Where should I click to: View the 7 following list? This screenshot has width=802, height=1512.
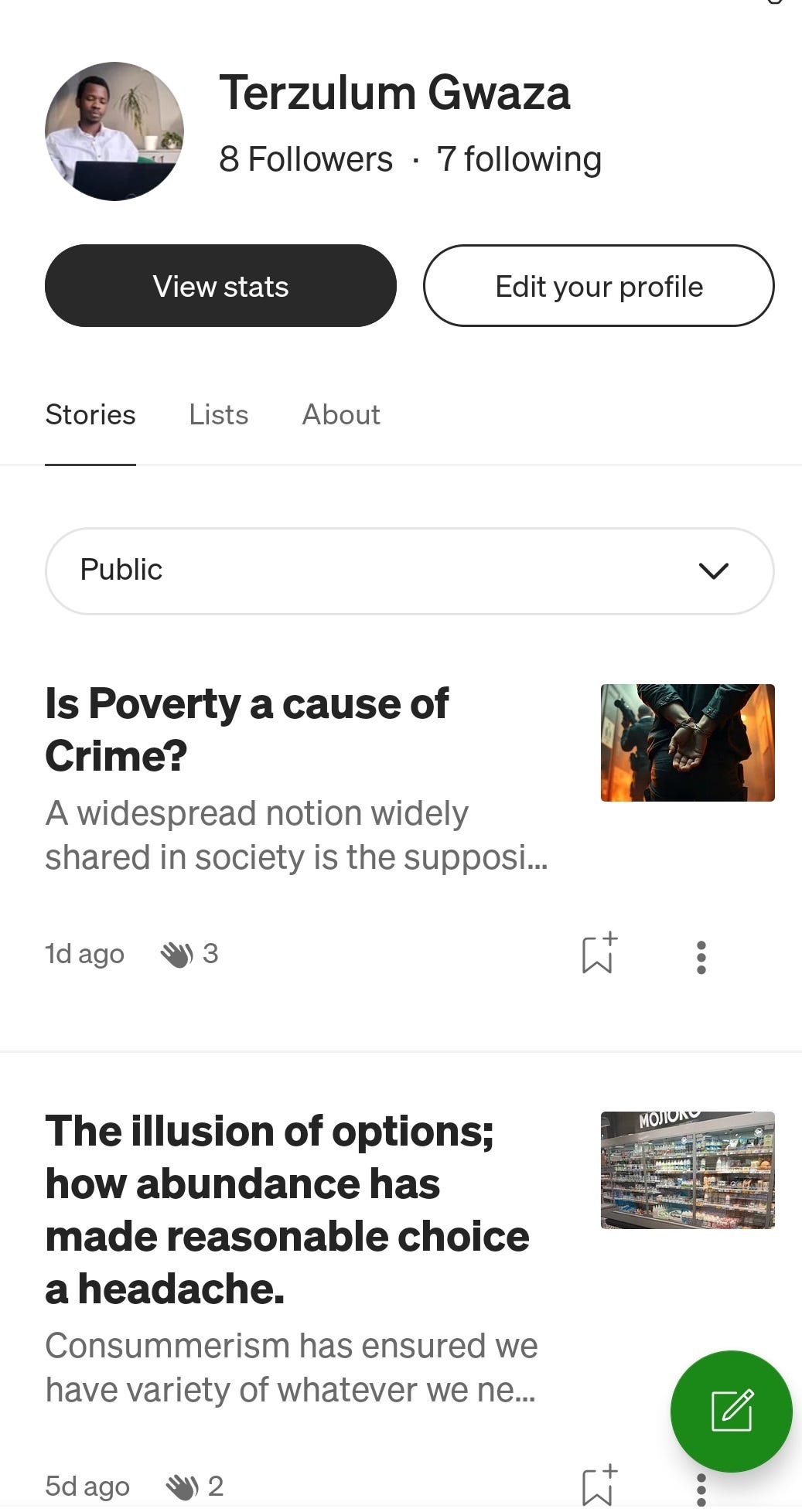pos(519,159)
